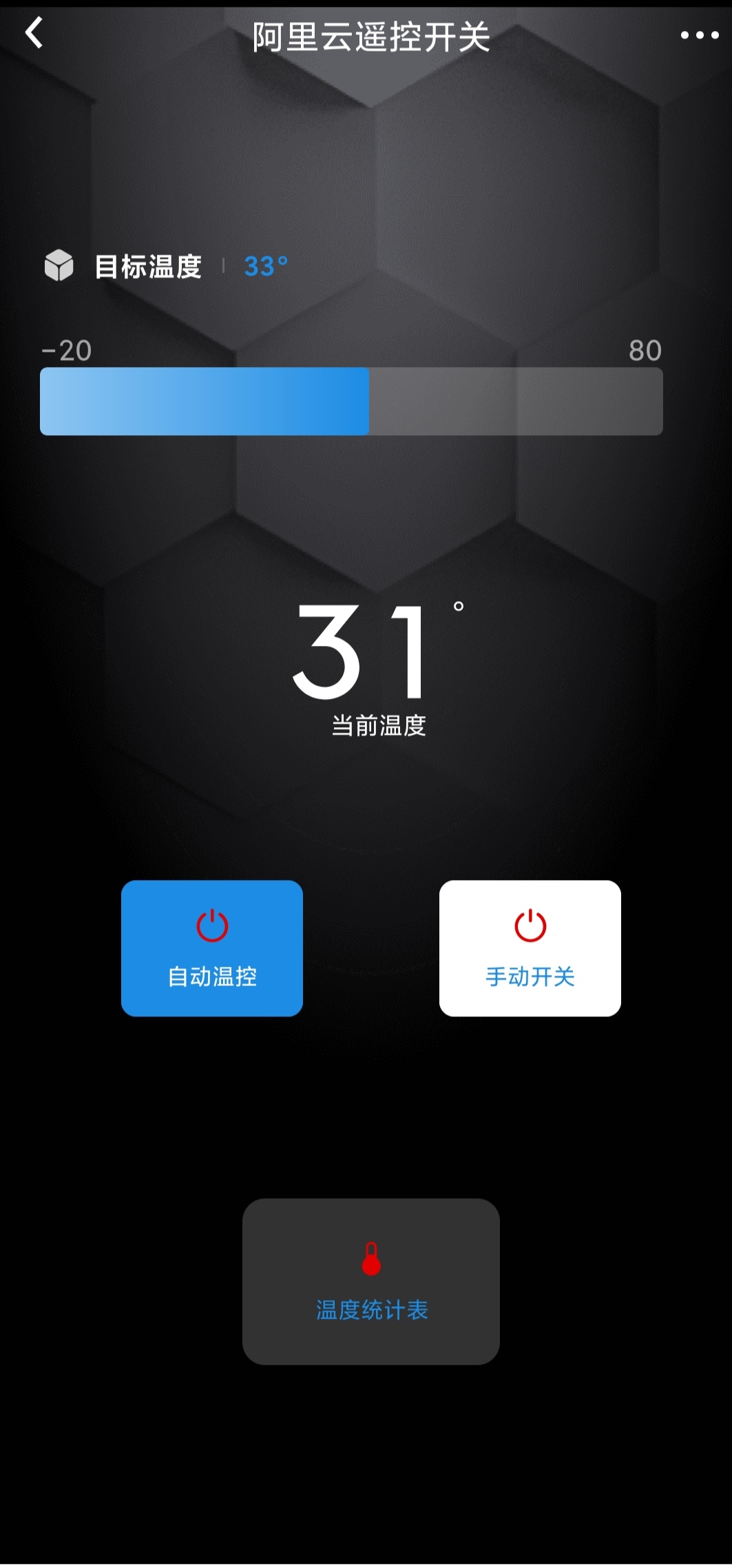This screenshot has width=732, height=1568.
Task: Open the 温度统计表 temperature chart
Action: pos(370,1281)
